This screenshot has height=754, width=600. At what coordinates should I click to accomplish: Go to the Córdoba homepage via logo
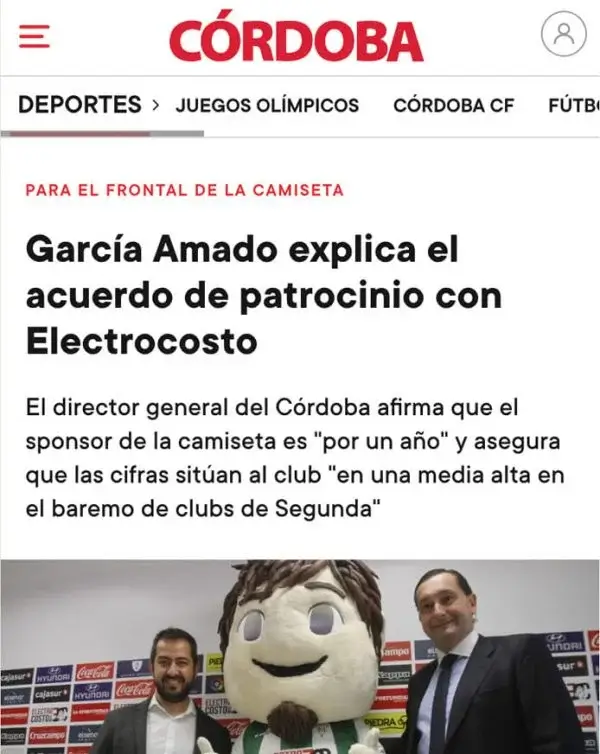[296, 38]
